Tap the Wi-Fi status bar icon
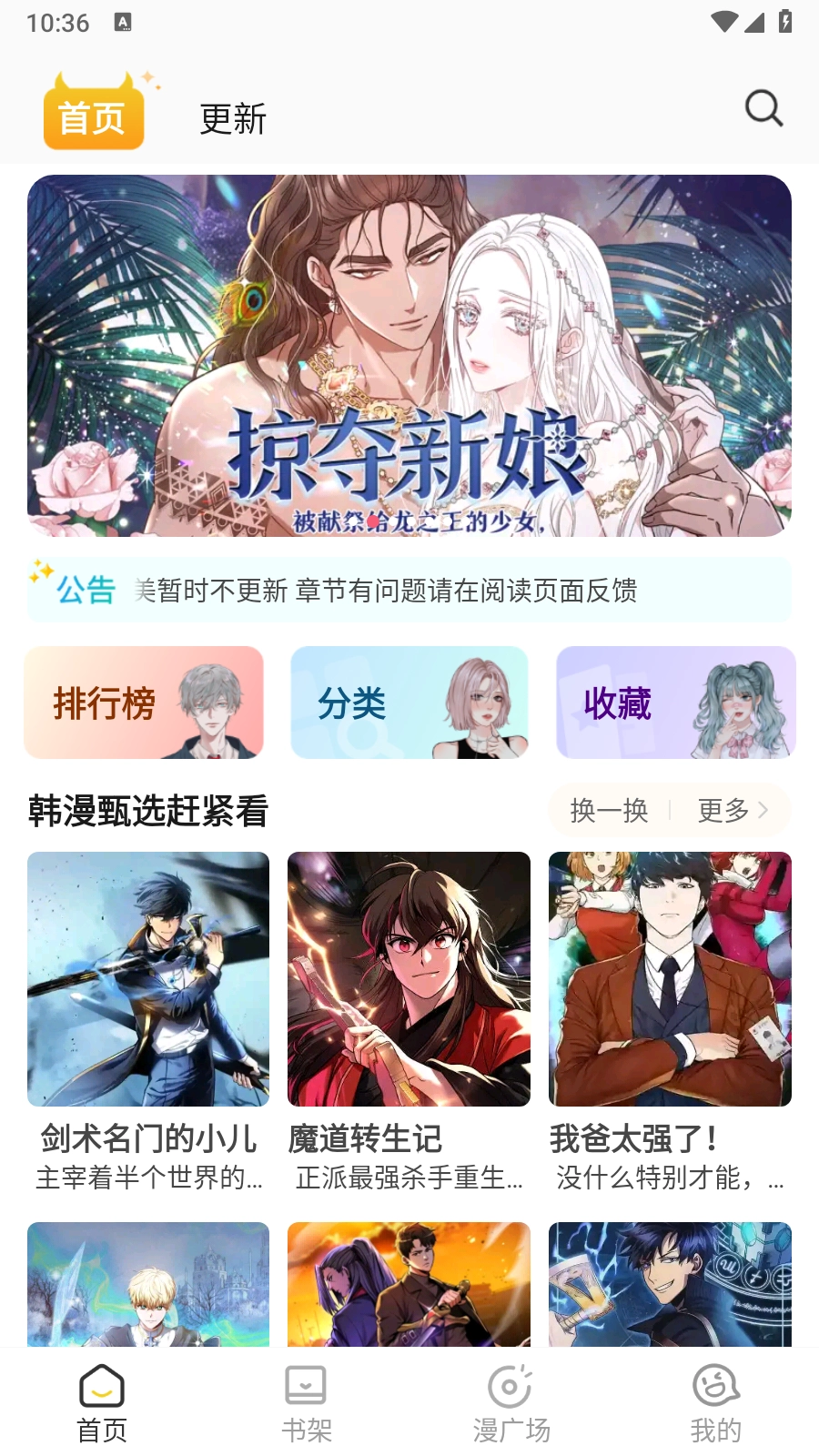Image resolution: width=819 pixels, height=1456 pixels. click(x=723, y=22)
